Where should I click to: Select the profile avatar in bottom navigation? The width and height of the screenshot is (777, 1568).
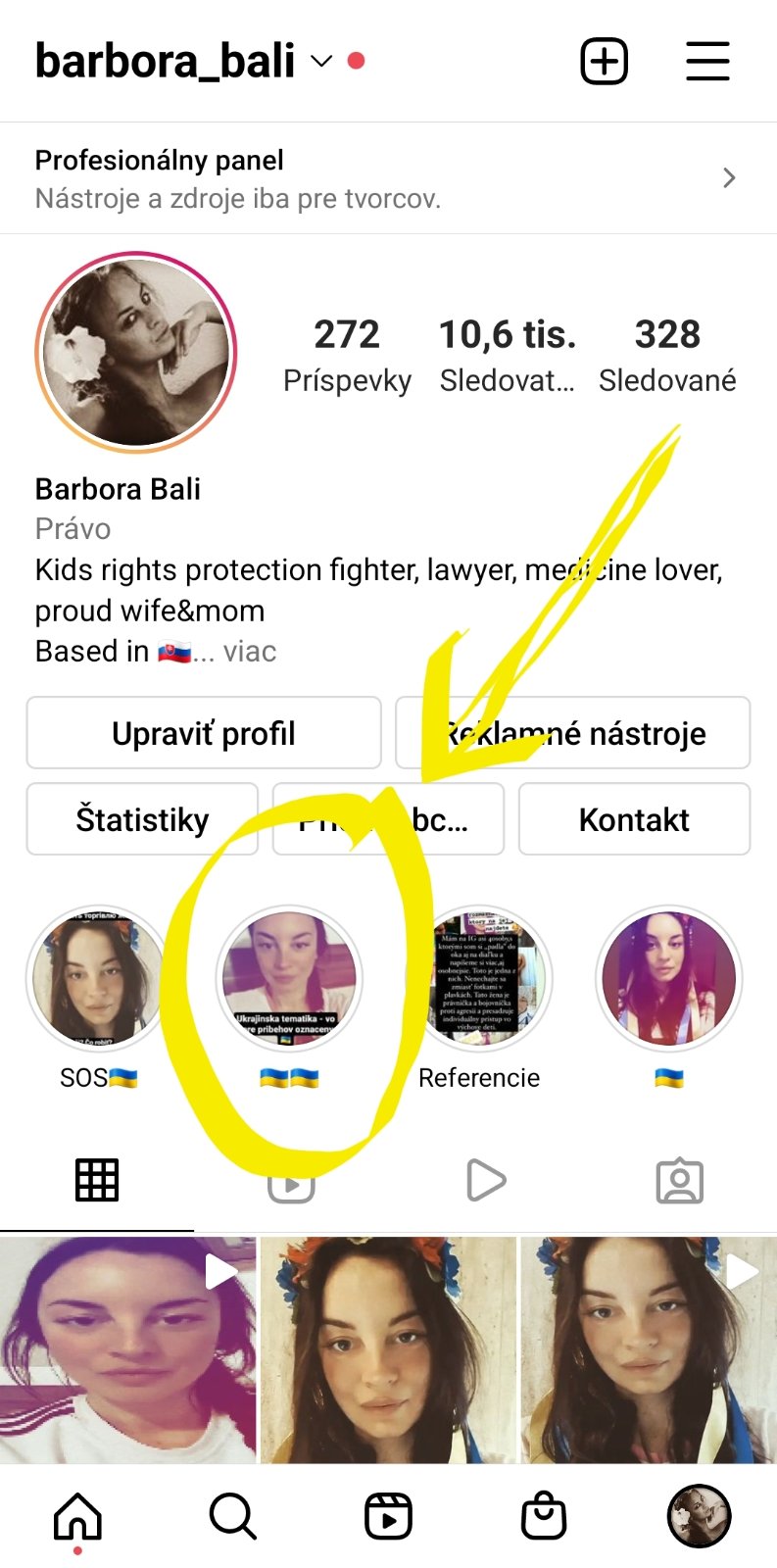coord(699,1516)
